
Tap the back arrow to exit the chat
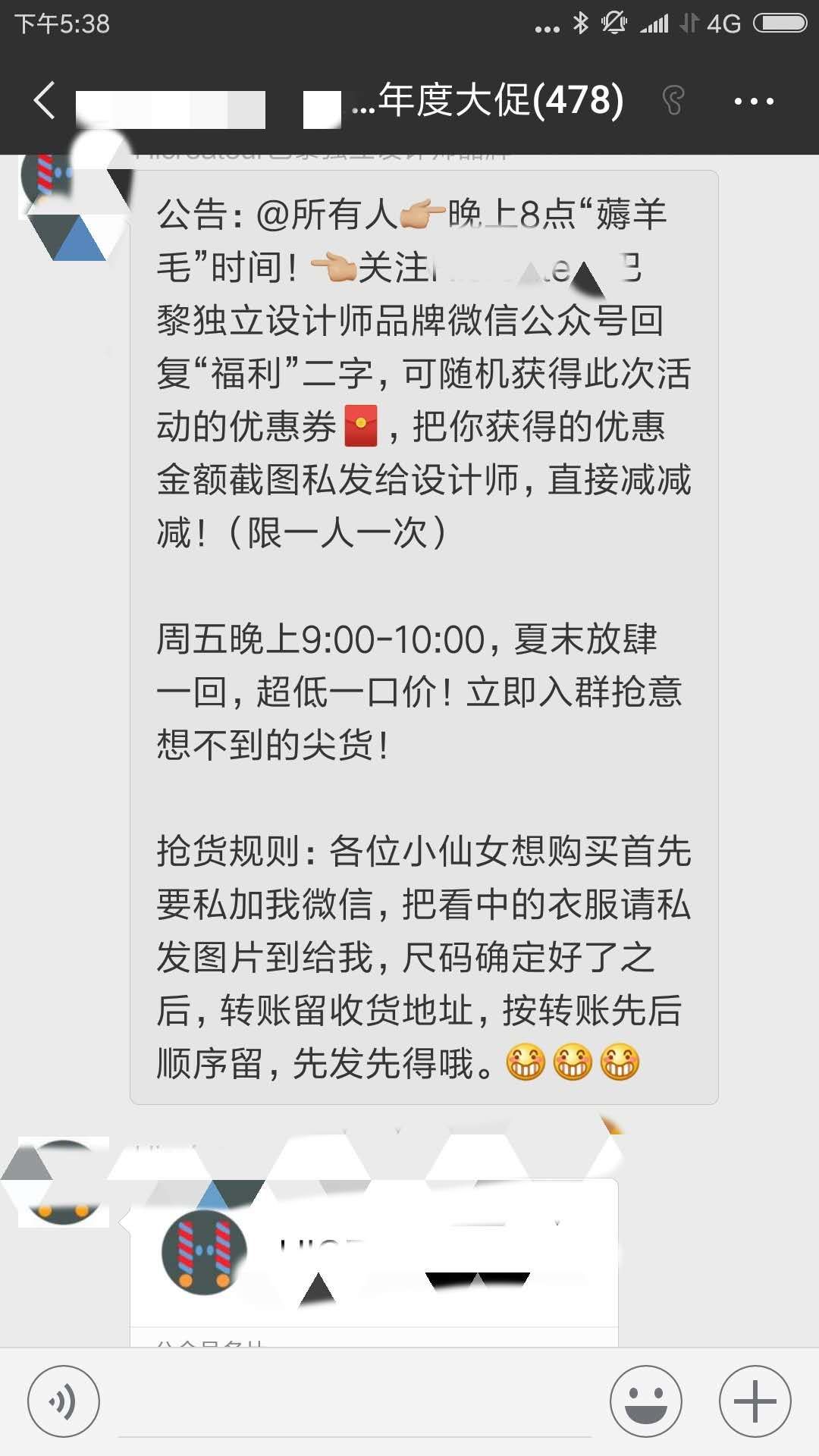45,99
